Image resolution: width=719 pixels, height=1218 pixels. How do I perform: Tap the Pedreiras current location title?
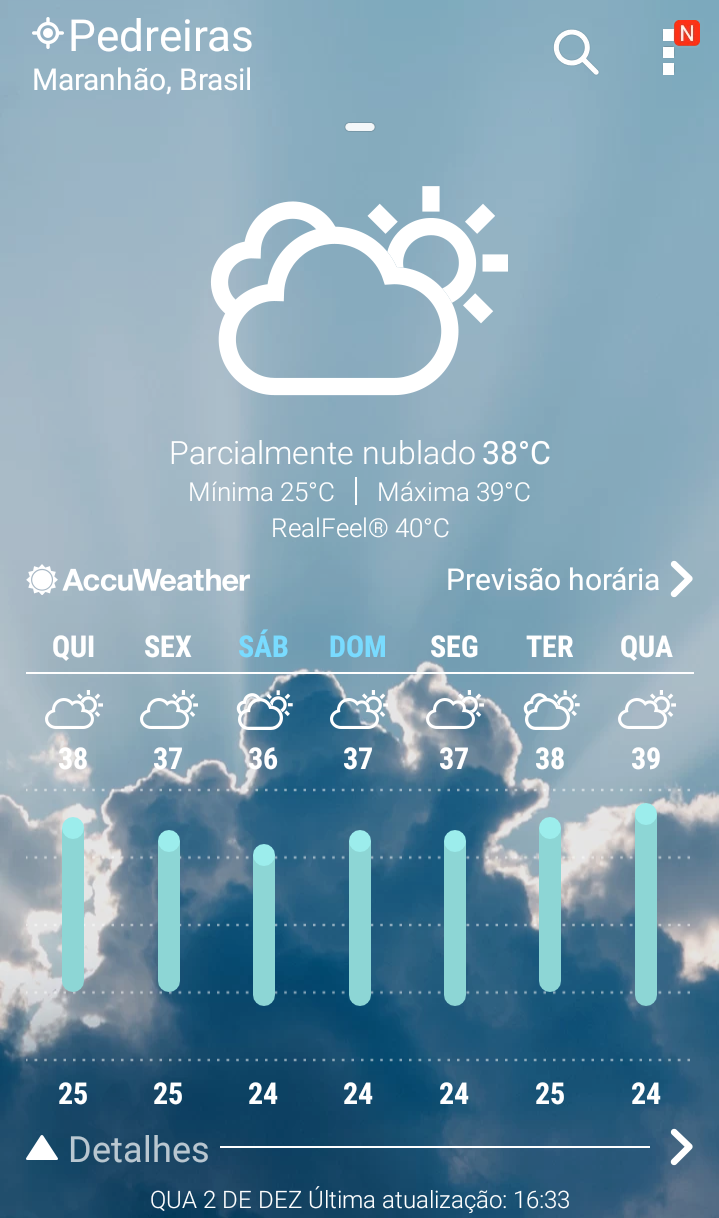point(160,38)
